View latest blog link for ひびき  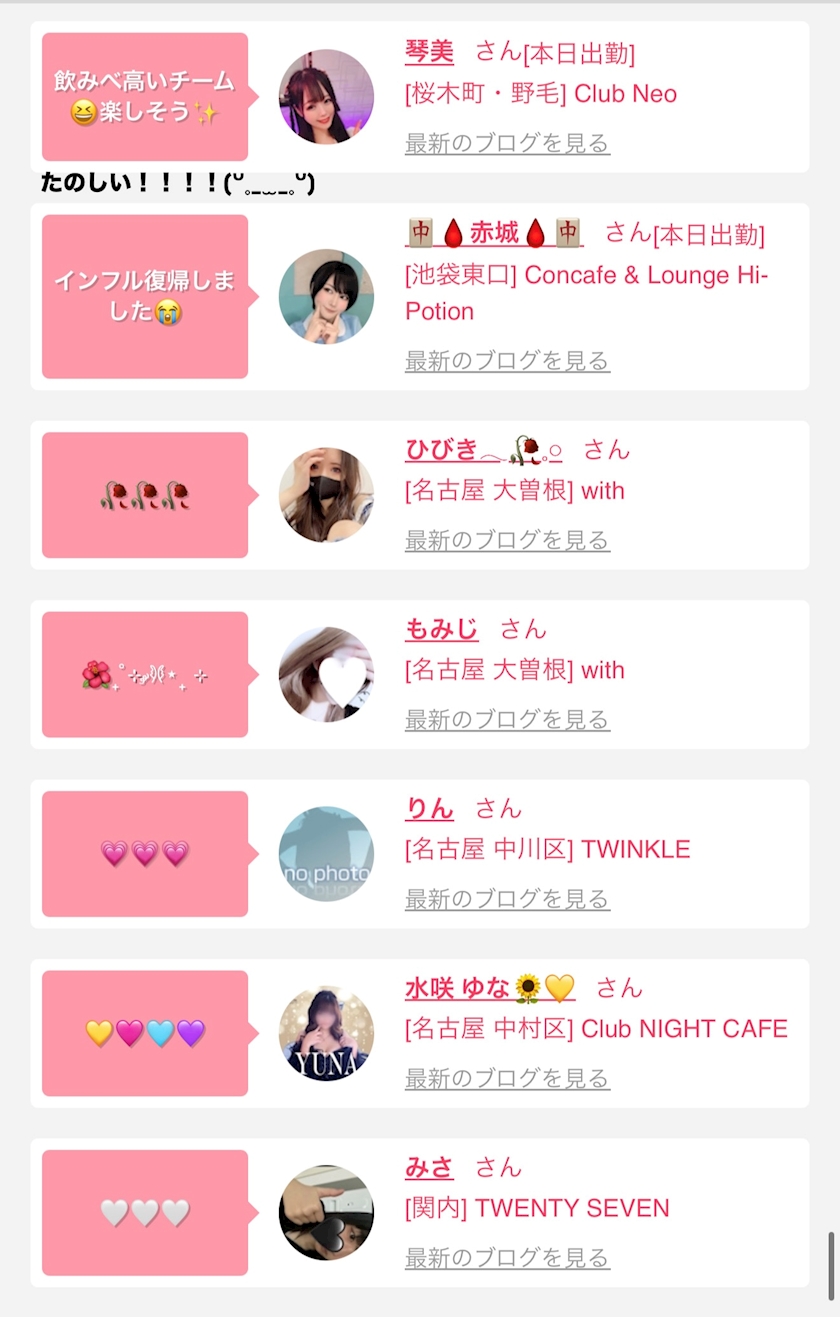507,540
